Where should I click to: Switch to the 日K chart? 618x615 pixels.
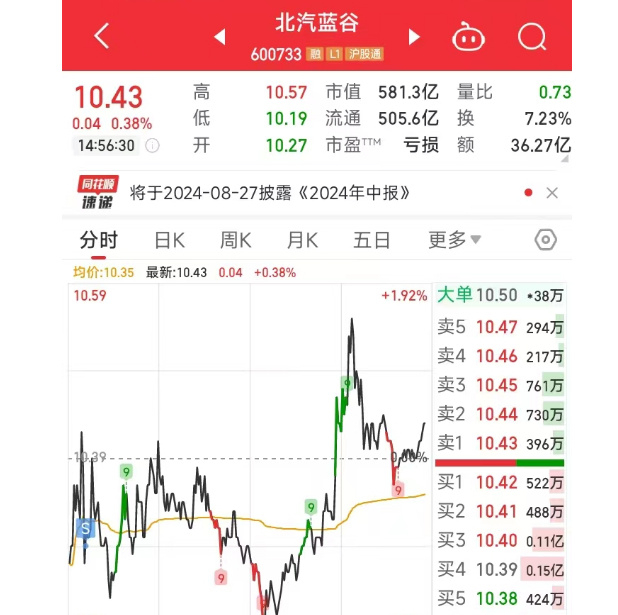pyautogui.click(x=169, y=240)
